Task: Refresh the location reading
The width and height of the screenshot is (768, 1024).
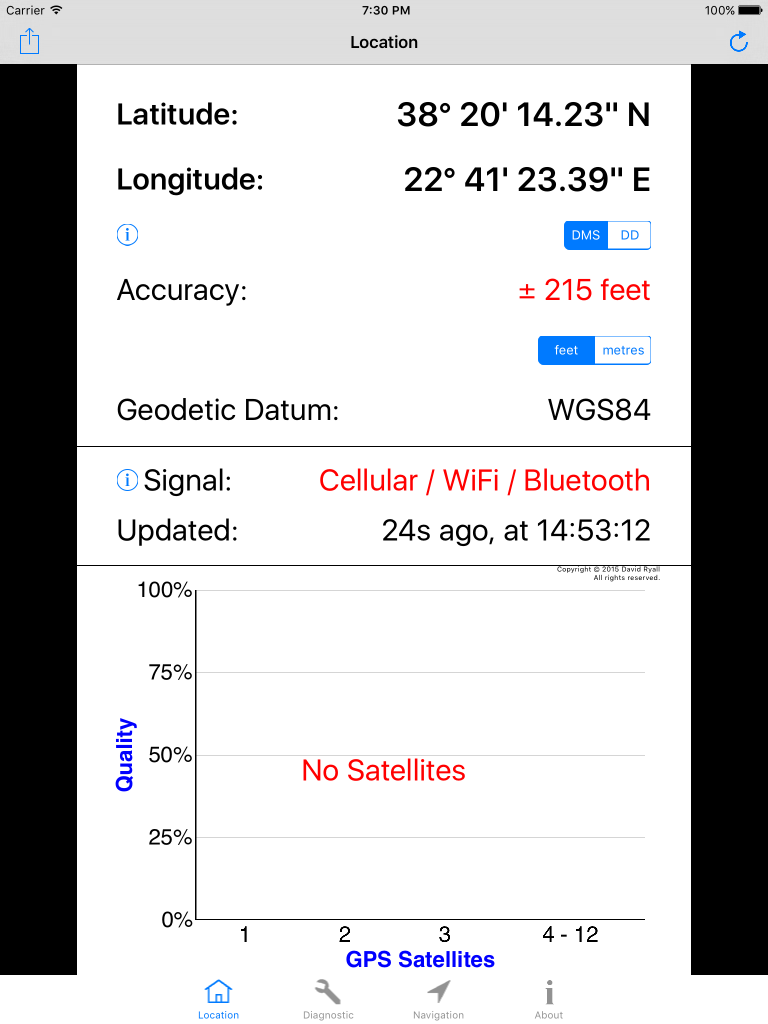Action: point(738,42)
